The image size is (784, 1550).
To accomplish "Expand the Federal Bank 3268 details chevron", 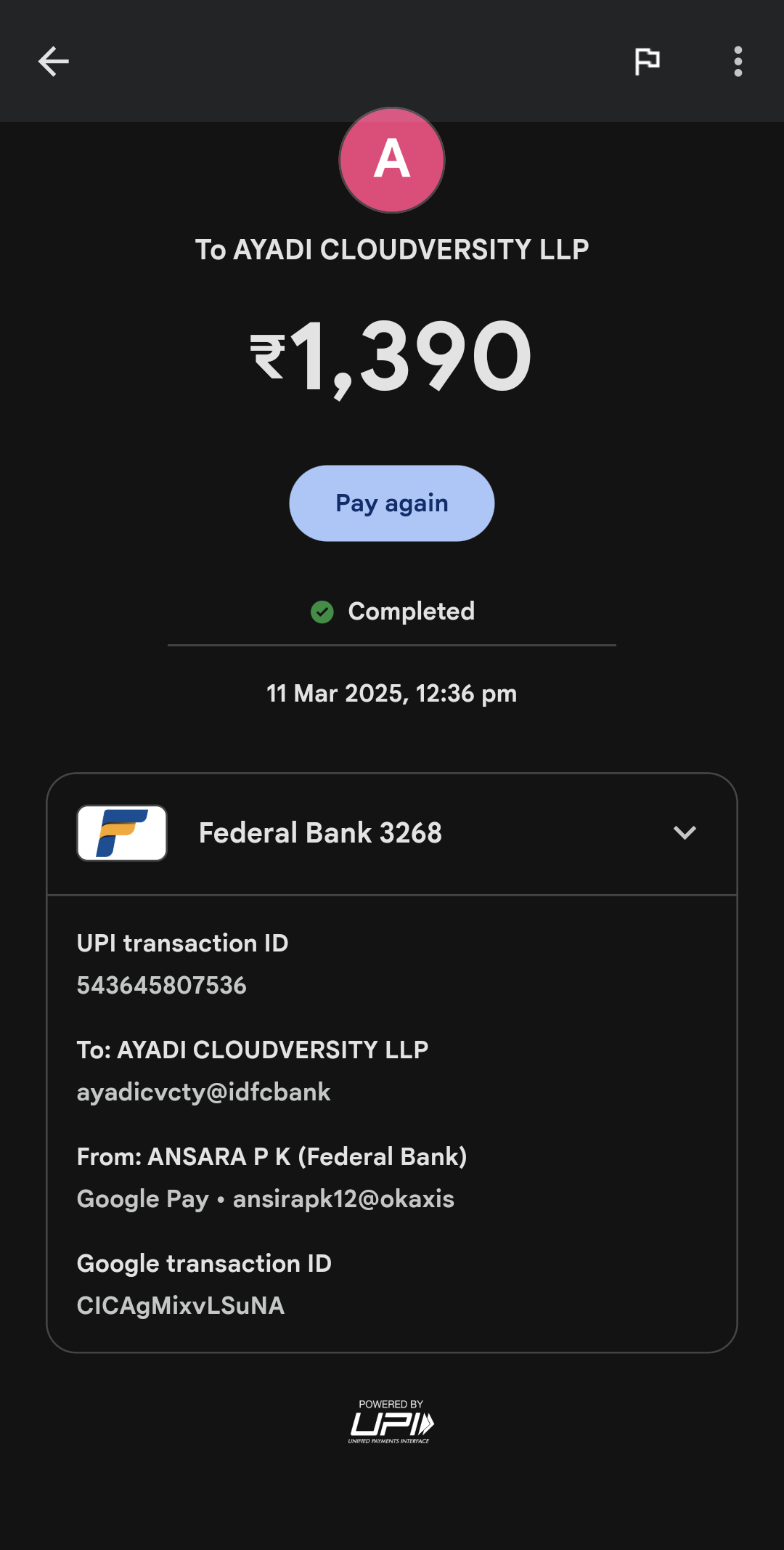I will 685,833.
